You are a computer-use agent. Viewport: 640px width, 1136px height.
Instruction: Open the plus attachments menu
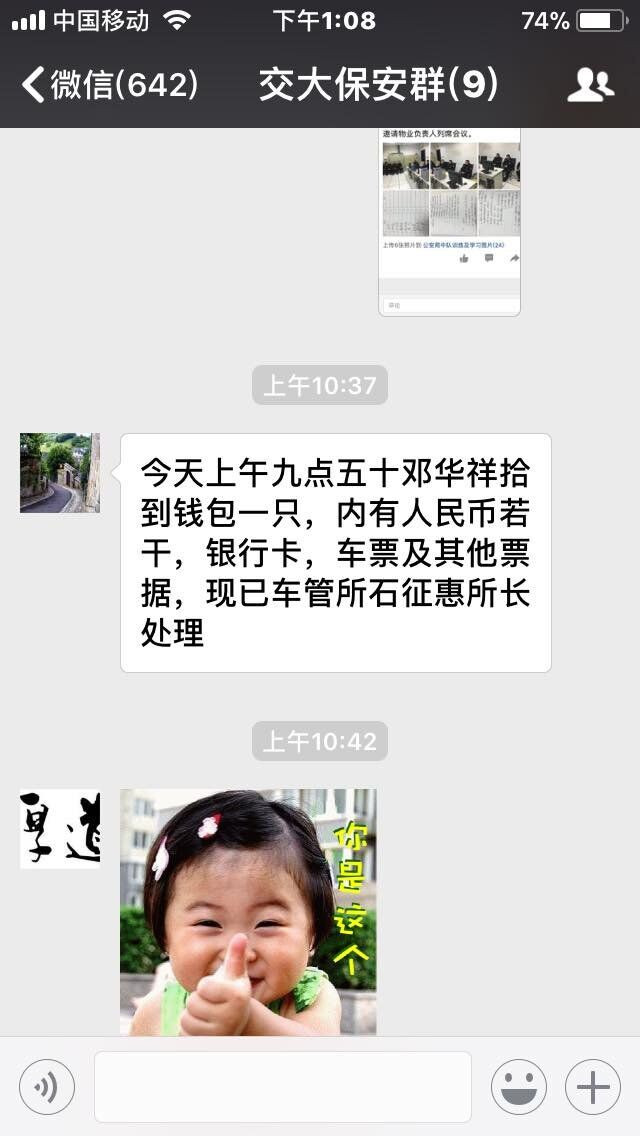tap(593, 1086)
